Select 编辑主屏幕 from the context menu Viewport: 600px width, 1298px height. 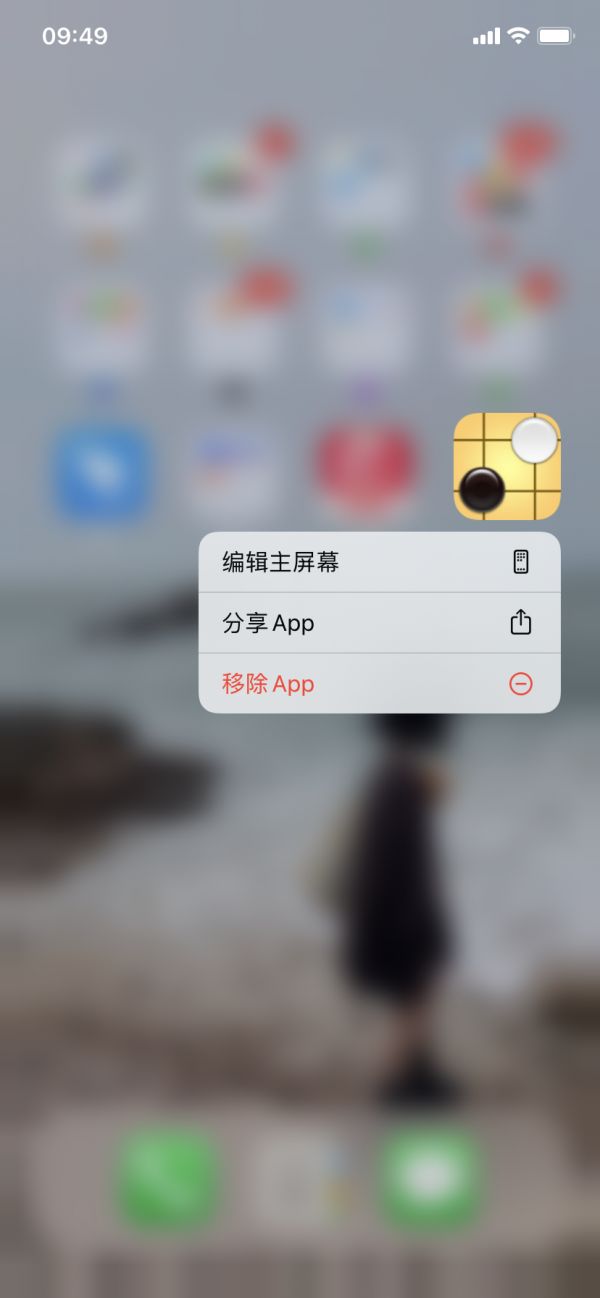click(379, 562)
